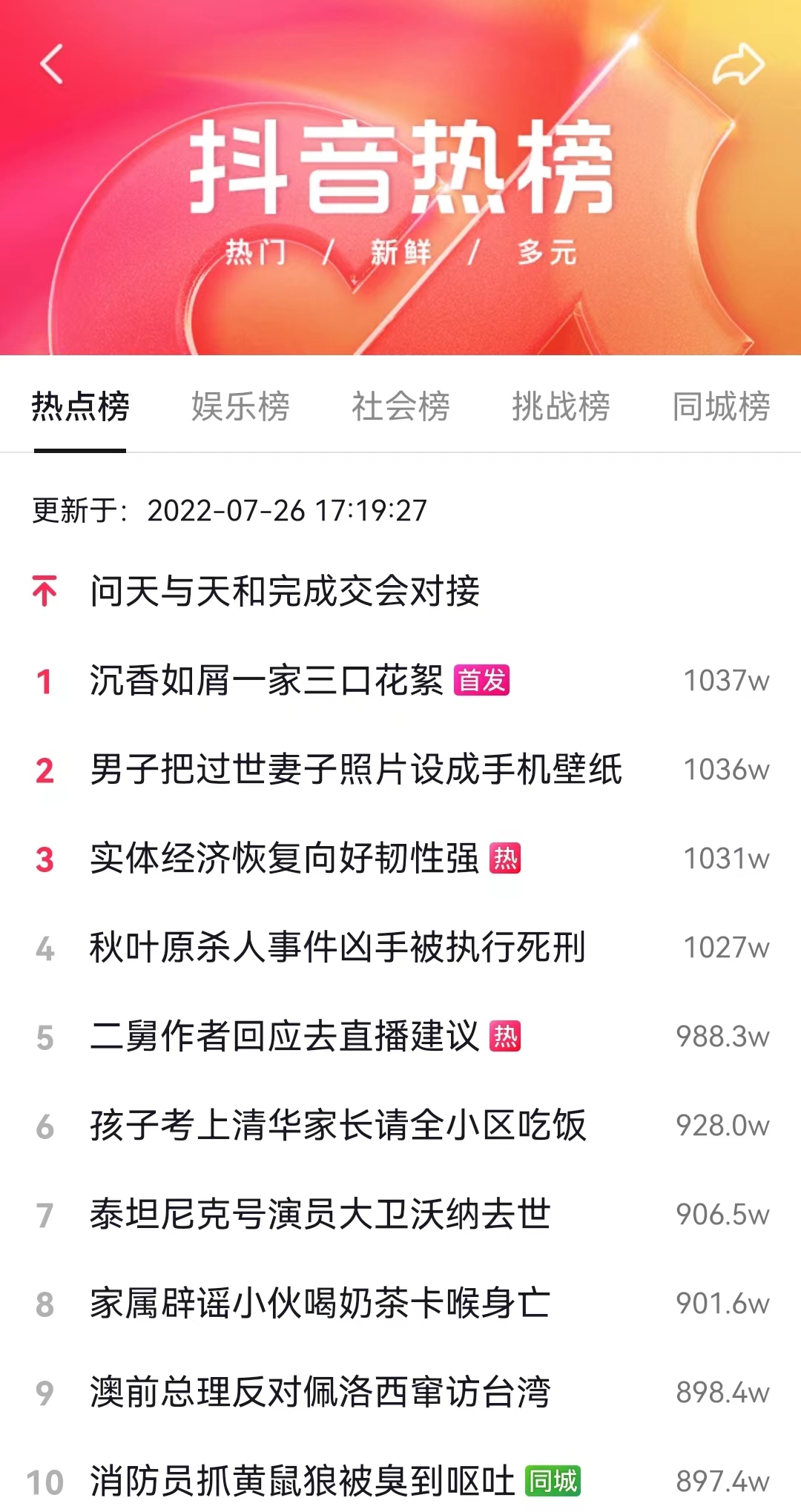Open topic 男子把过世妻子照片设成手机壁纸

400,769
